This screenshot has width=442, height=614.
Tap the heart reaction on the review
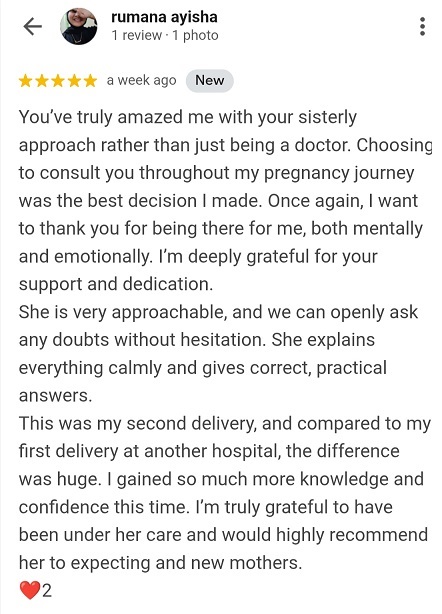click(30, 590)
